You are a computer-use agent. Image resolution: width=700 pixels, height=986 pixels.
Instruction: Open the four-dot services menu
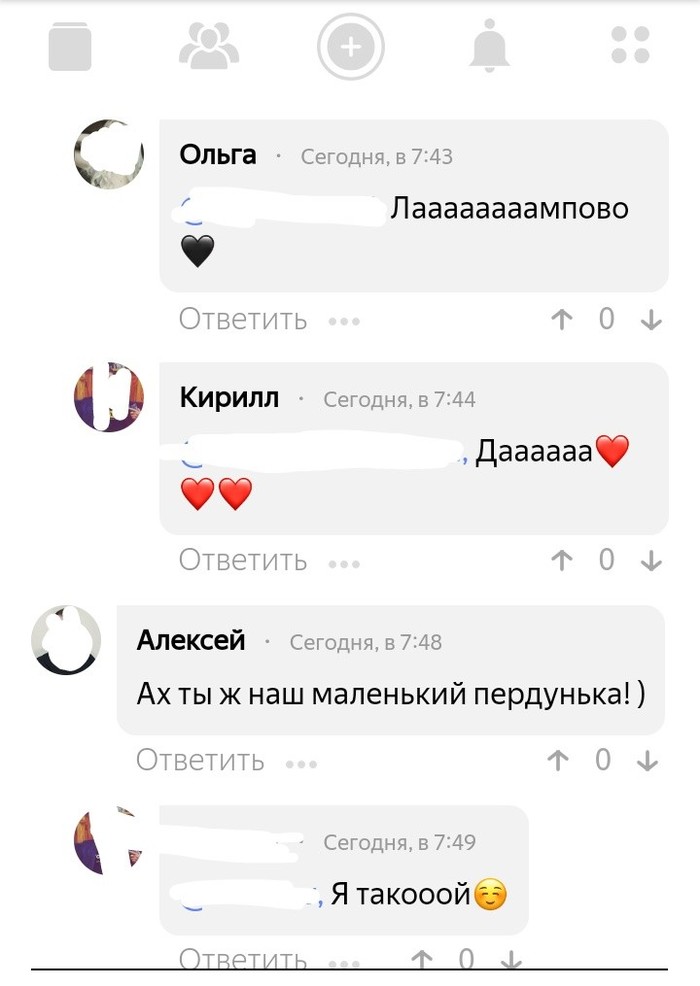(630, 46)
